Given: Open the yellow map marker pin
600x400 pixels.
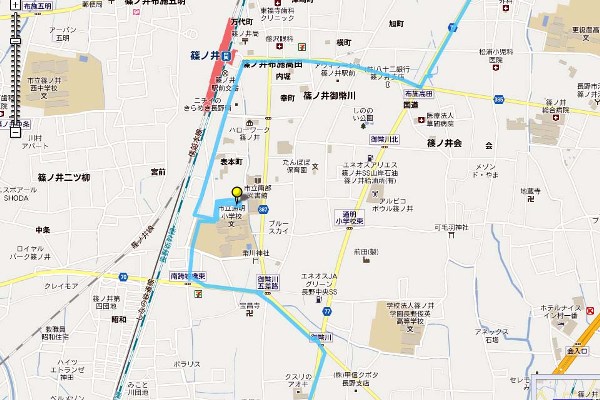Looking at the screenshot, I should [237, 193].
